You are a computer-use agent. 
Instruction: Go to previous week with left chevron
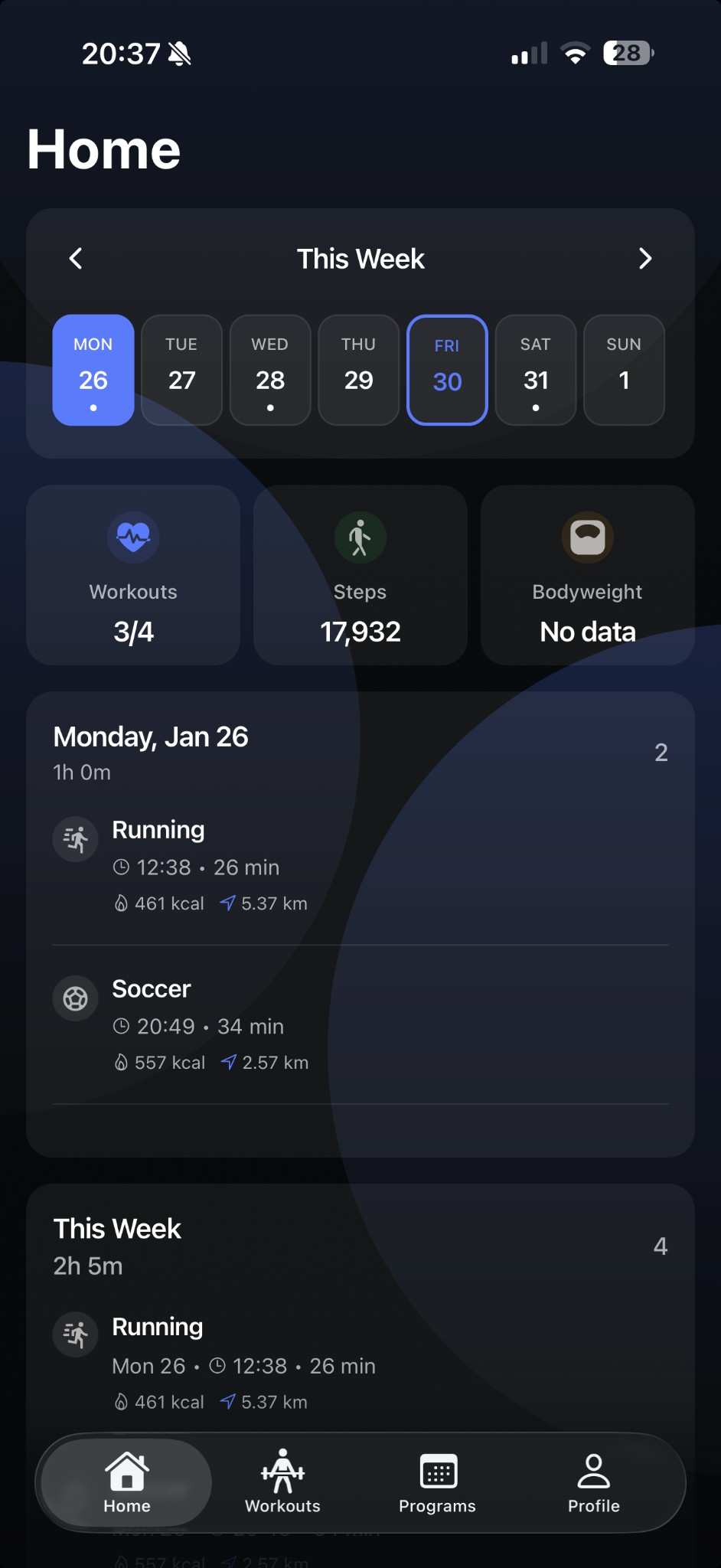(75, 259)
